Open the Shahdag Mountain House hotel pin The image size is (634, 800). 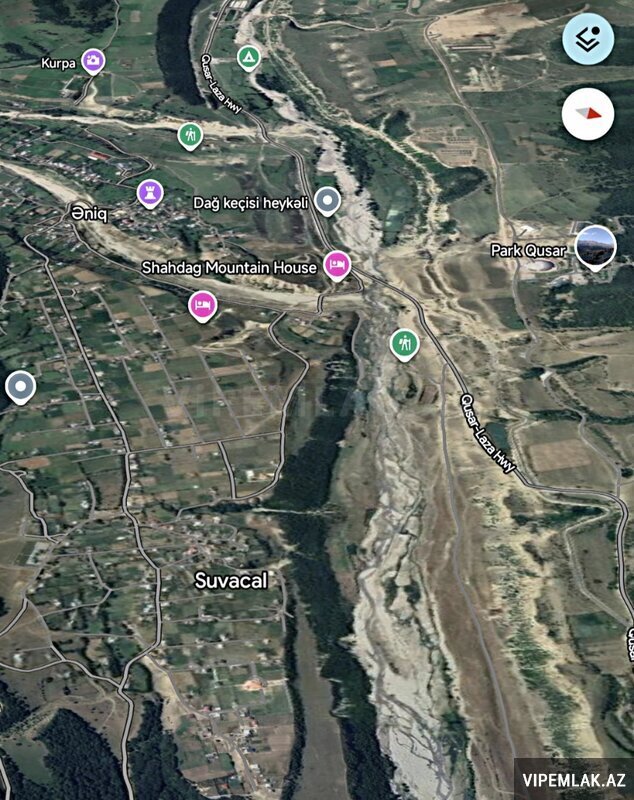tap(338, 265)
